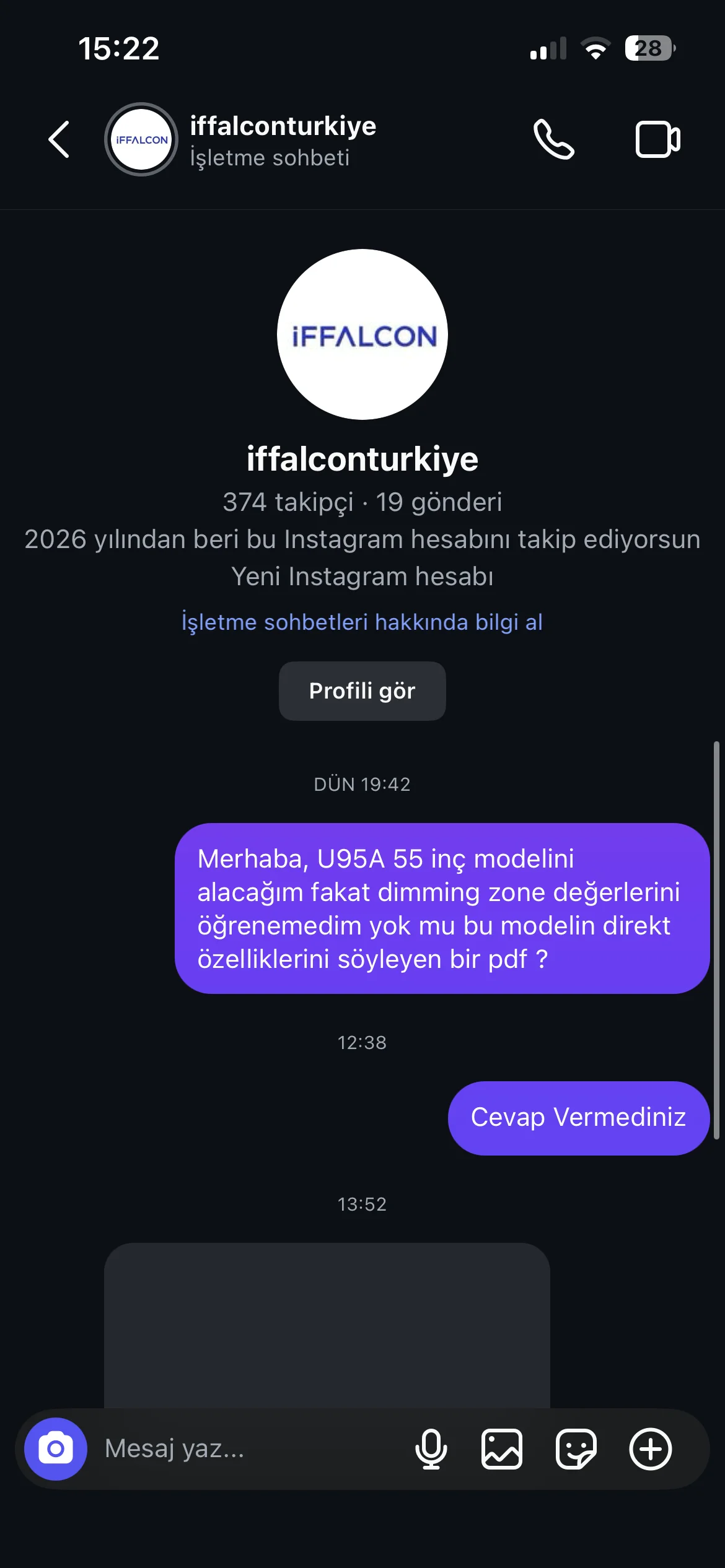Image resolution: width=725 pixels, height=1568 pixels.
Task: Open more options with the plus icon
Action: tap(650, 1449)
